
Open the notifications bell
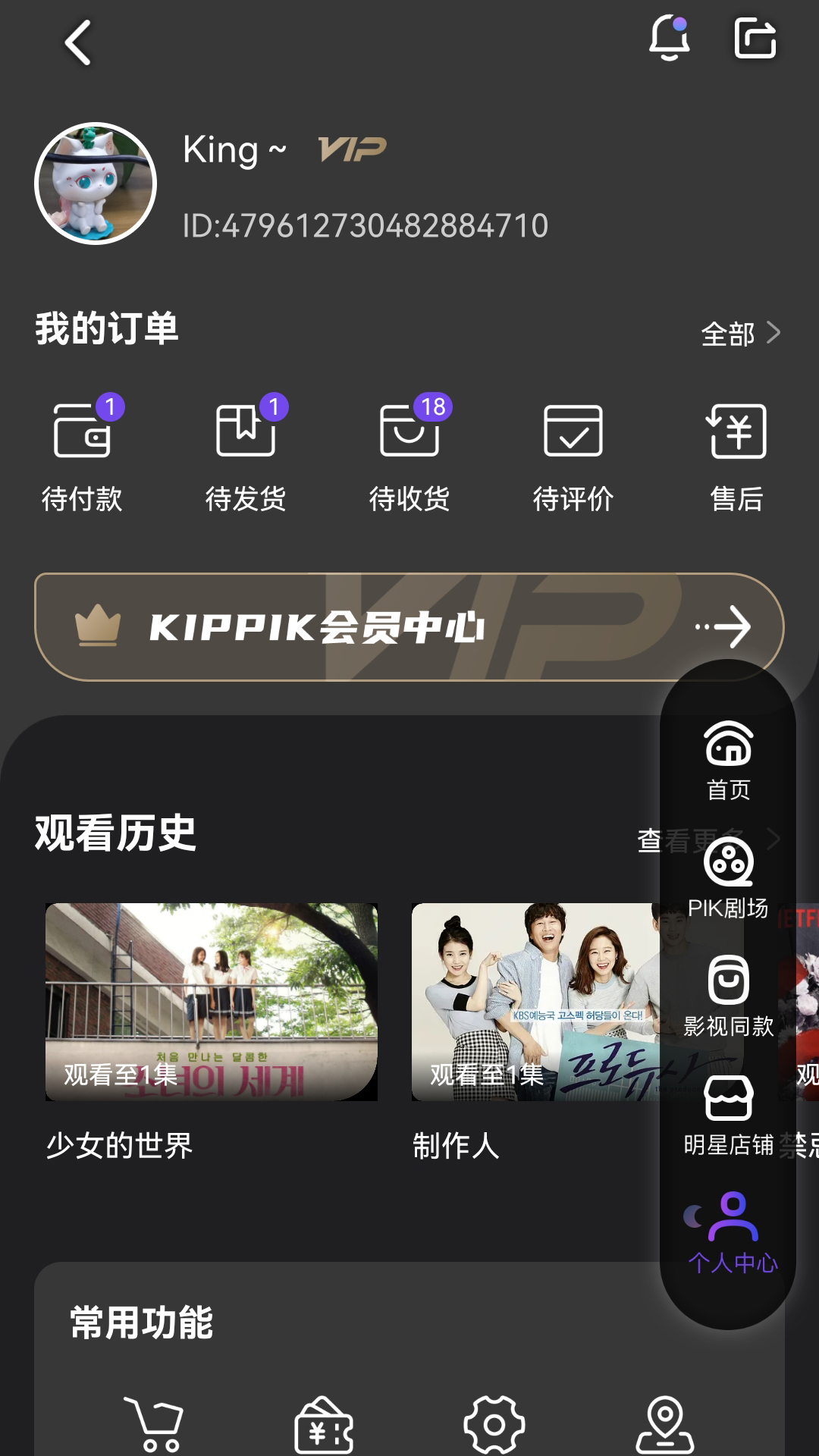tap(669, 38)
